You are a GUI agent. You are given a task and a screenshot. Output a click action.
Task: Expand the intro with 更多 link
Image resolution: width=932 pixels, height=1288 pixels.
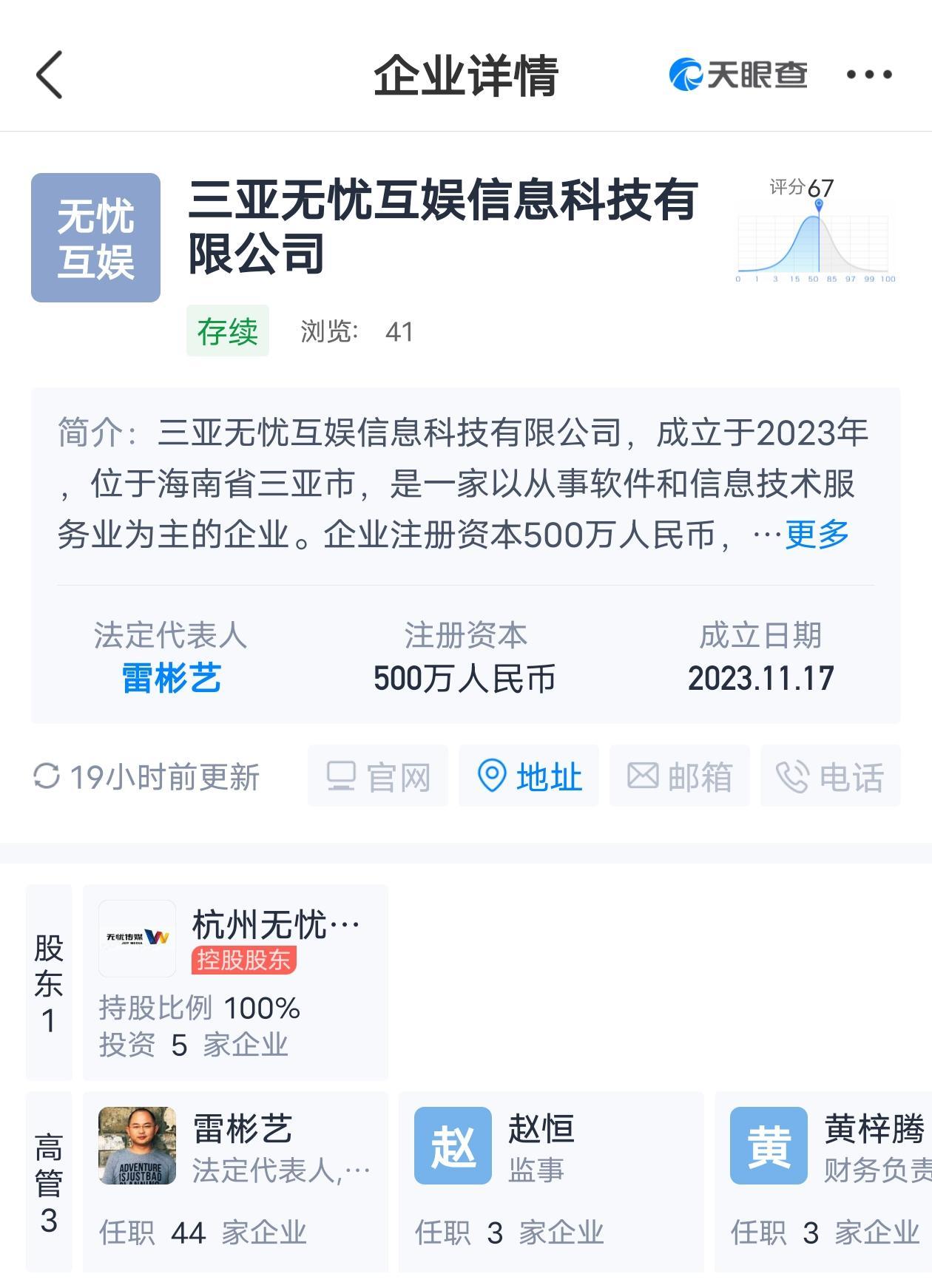(817, 534)
